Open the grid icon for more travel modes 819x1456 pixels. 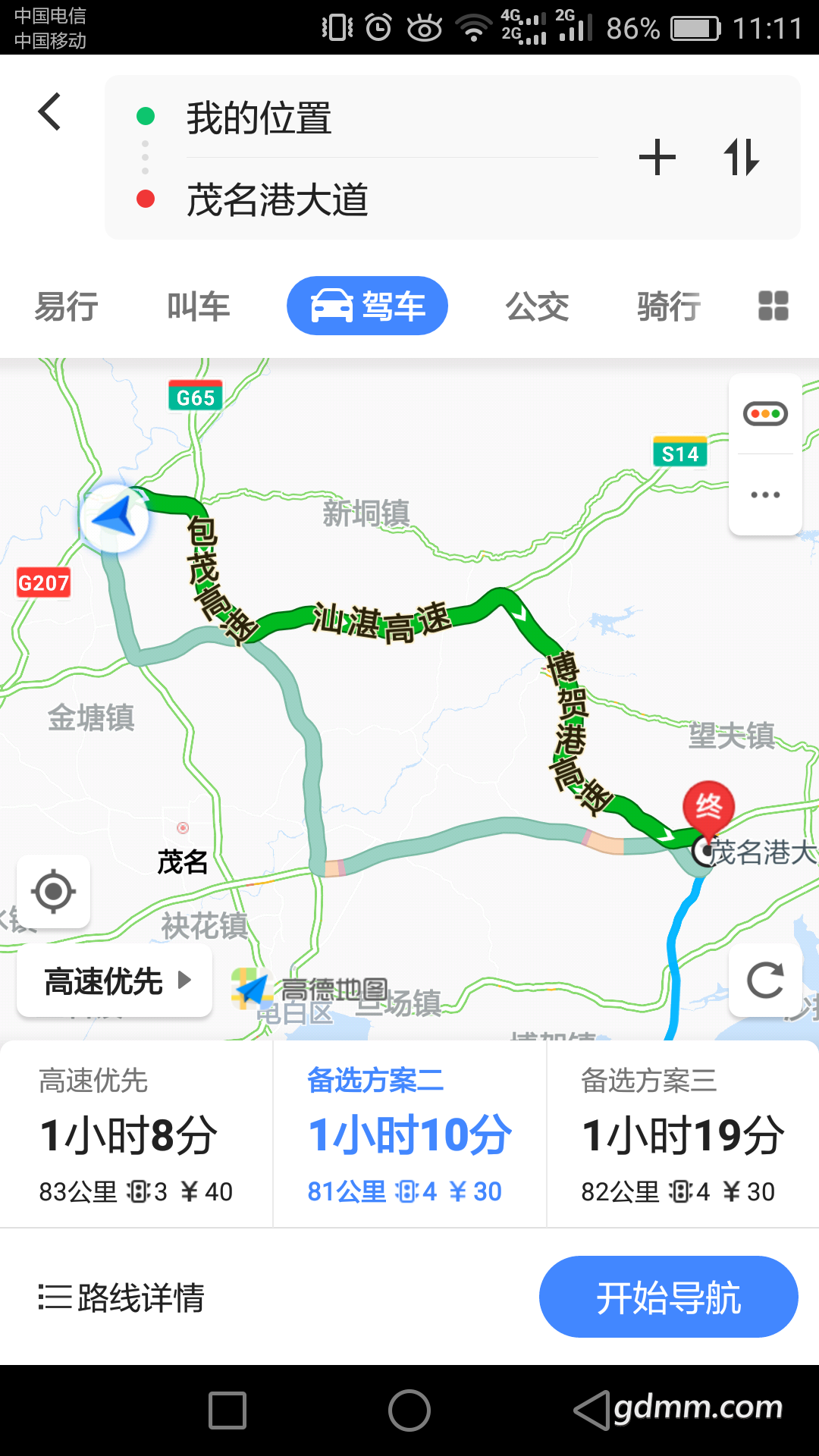[x=774, y=306]
